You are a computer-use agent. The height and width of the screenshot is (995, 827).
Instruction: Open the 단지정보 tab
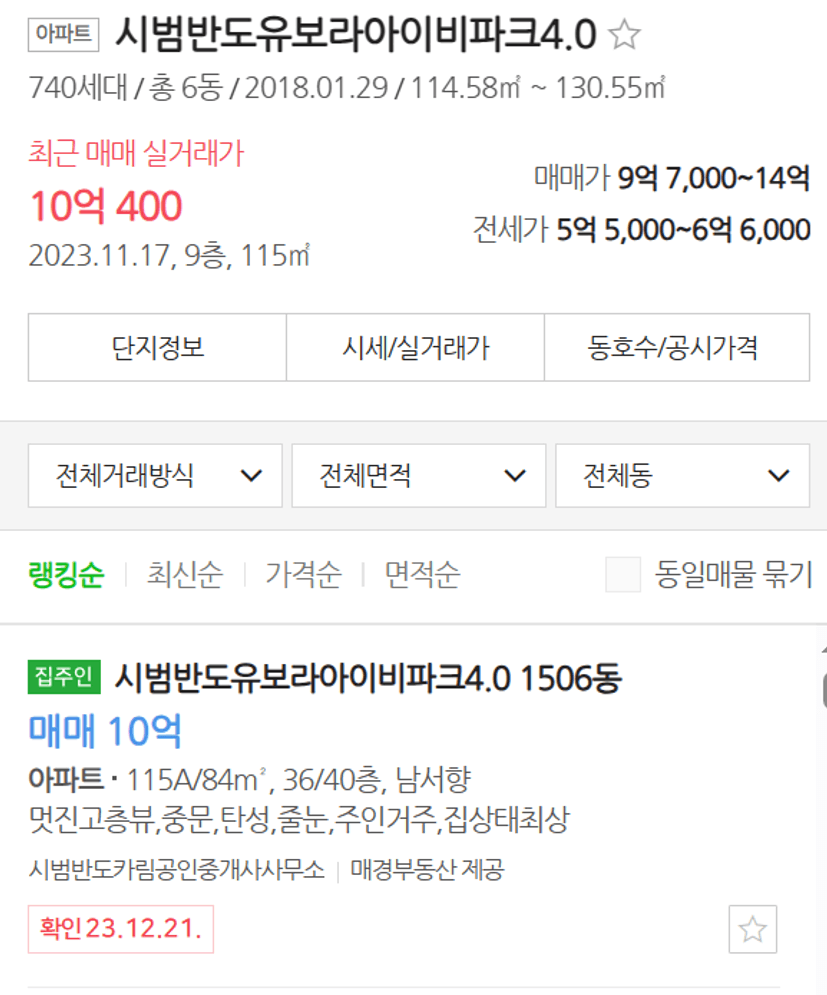[x=157, y=347]
